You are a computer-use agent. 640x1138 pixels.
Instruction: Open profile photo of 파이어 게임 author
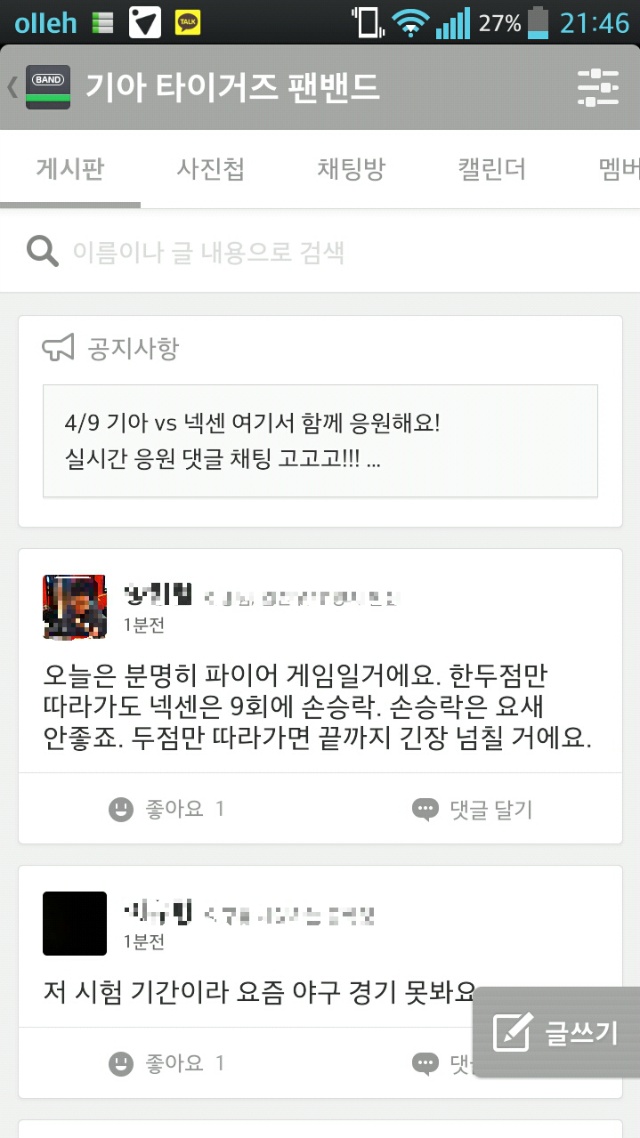pyautogui.click(x=75, y=607)
